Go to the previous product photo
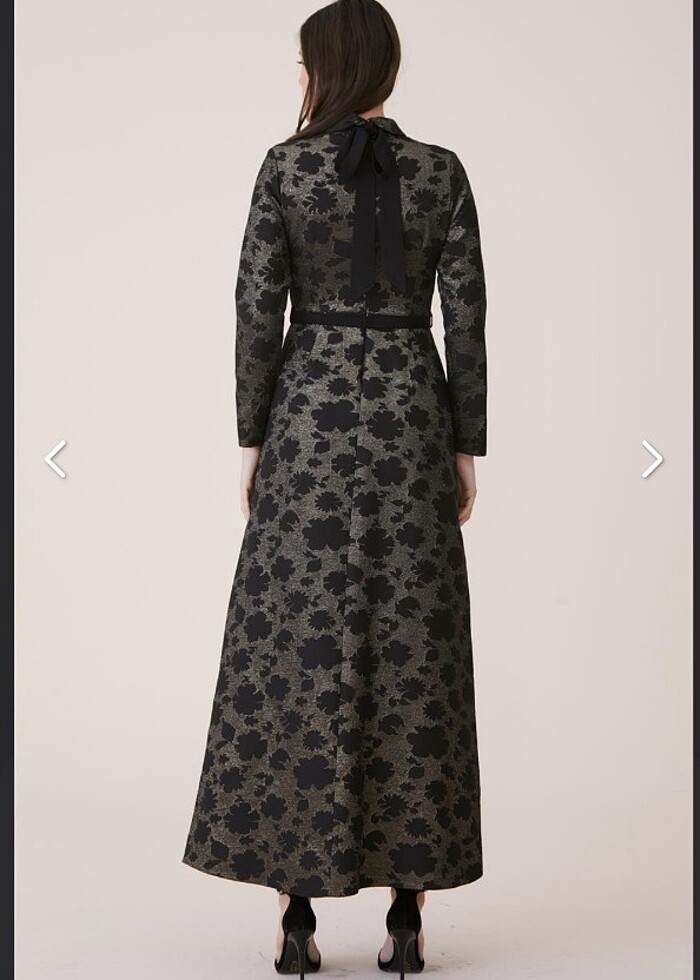This screenshot has height=980, width=700. 56,459
